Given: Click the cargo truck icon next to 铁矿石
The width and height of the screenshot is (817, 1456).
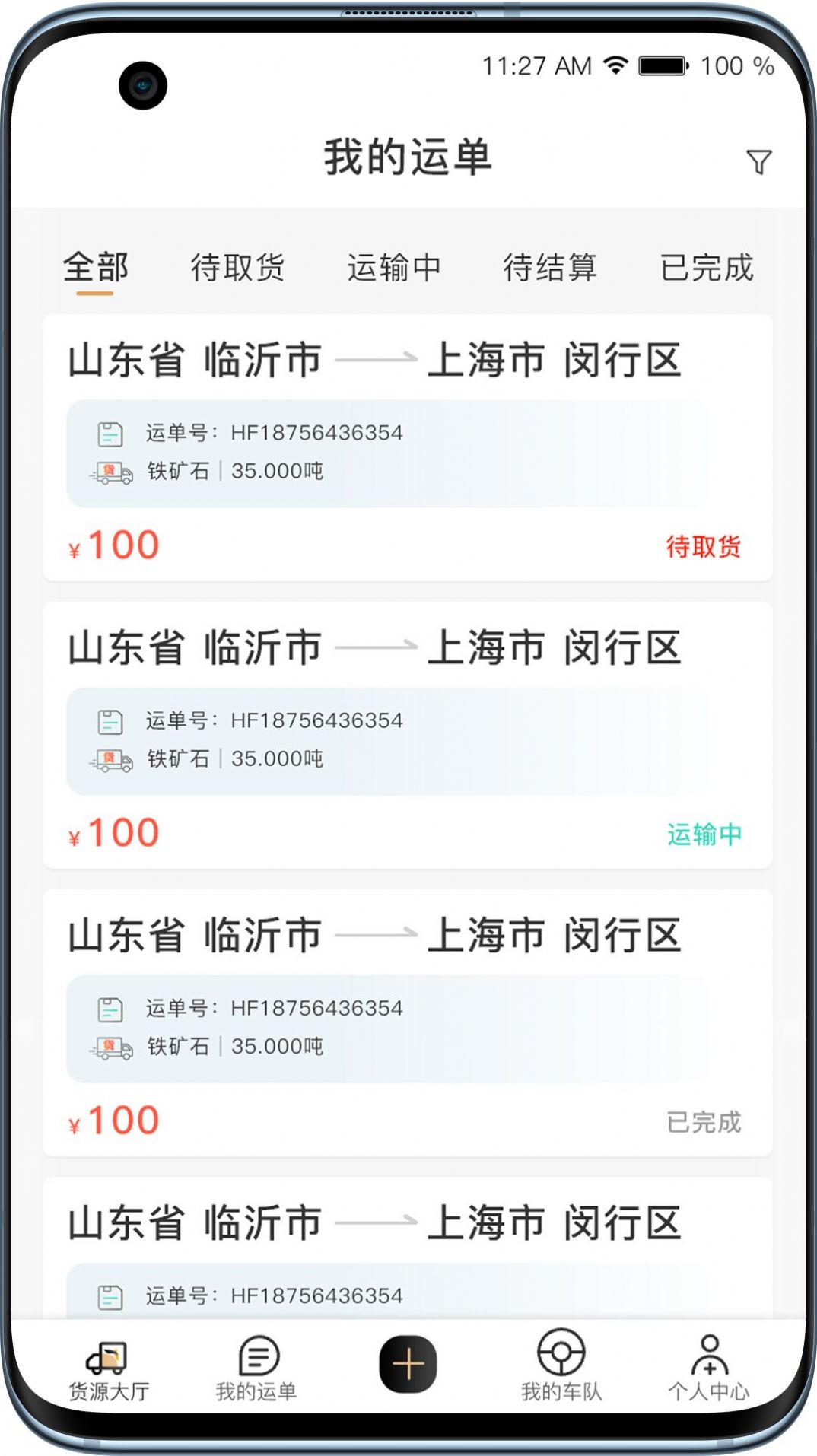Looking at the screenshot, I should pyautogui.click(x=110, y=472).
